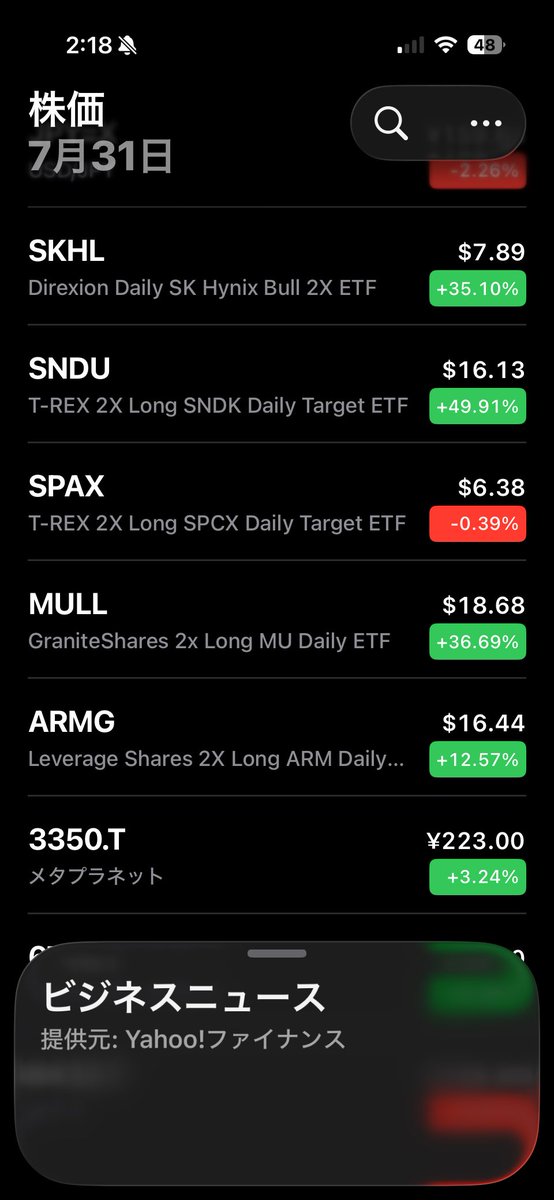View SPAX stock details
The height and width of the screenshot is (1200, 554).
[x=277, y=503]
